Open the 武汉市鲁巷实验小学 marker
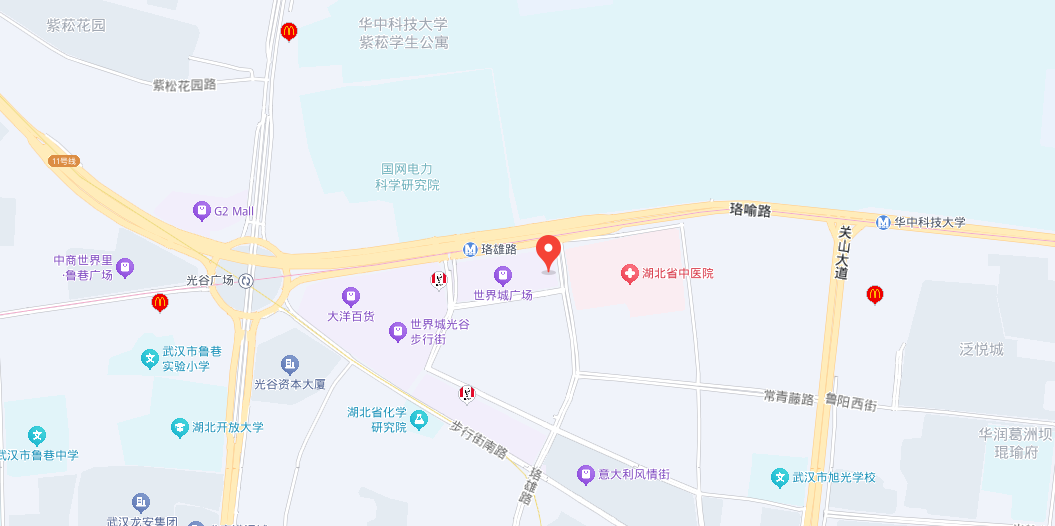The width and height of the screenshot is (1055, 526). click(148, 358)
